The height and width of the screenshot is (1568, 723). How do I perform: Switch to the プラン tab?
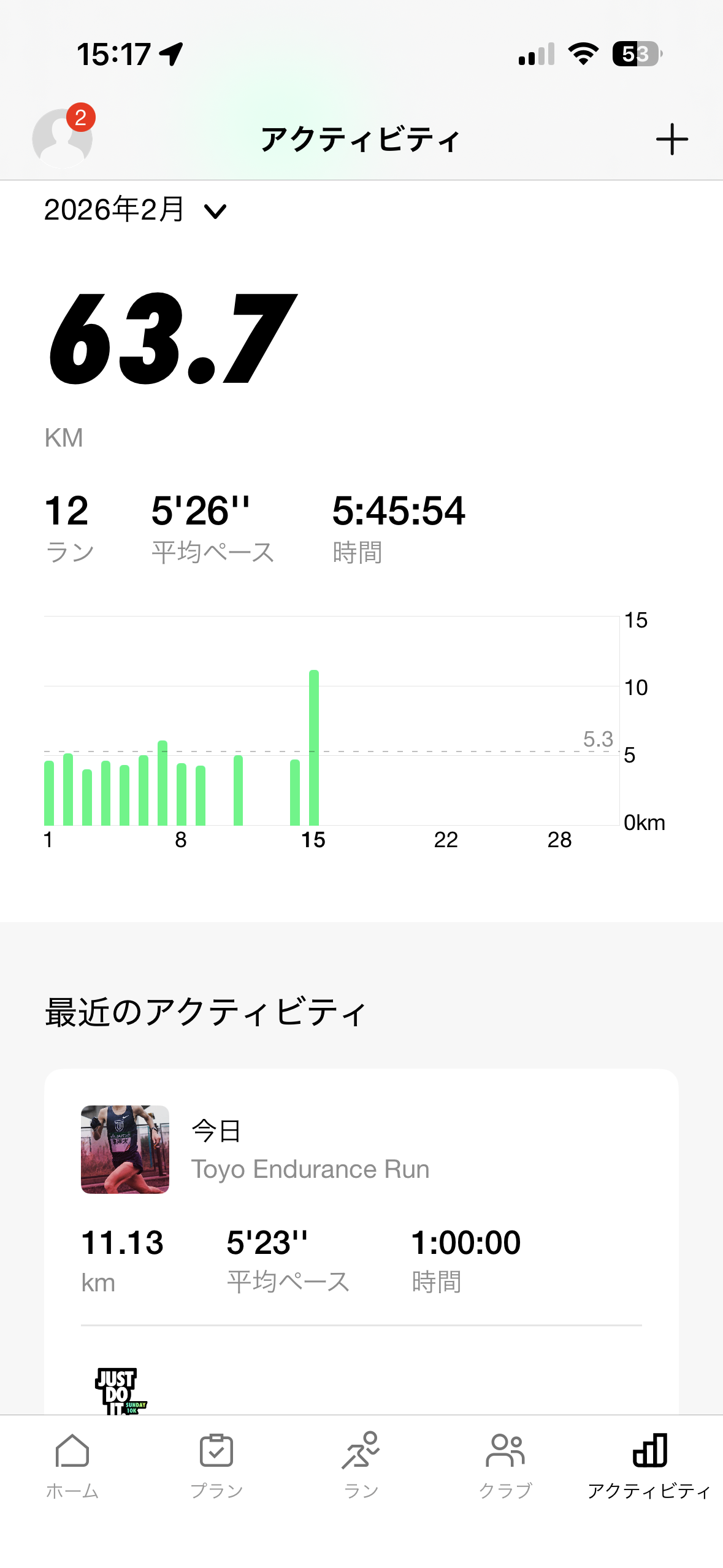216,1465
